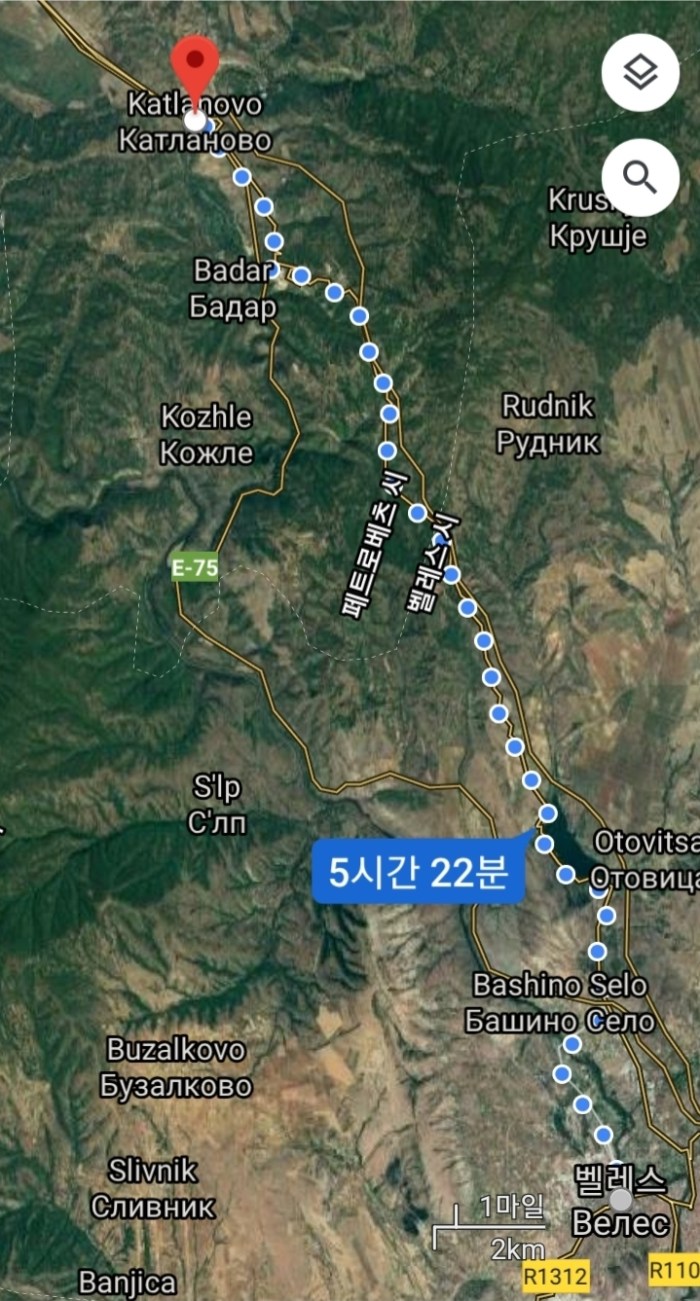Open the map layers button
Viewport: 700px width, 1301px height.
click(640, 72)
